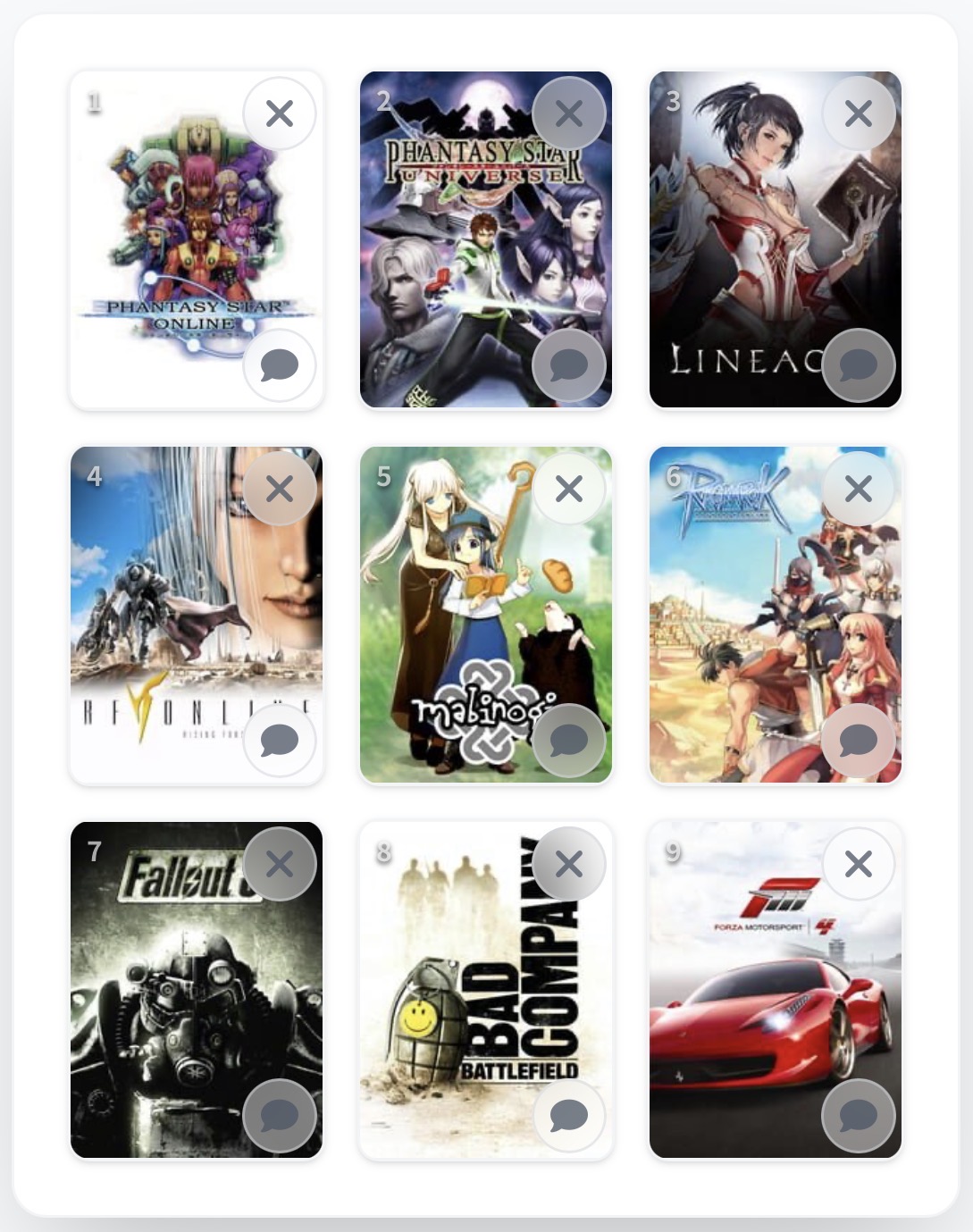Add comment to Ragnarok Online

click(x=859, y=741)
